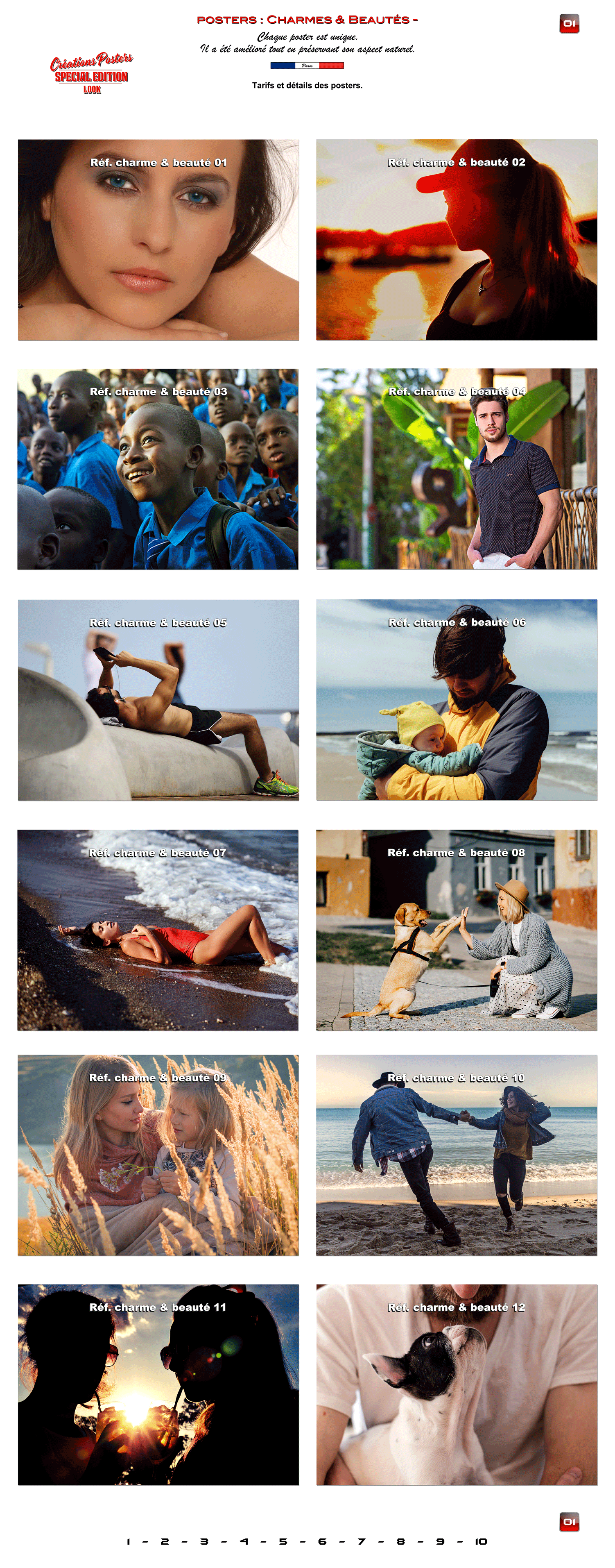Jump to page 7 in pagination
This screenshot has width=615, height=1568.
click(361, 1541)
